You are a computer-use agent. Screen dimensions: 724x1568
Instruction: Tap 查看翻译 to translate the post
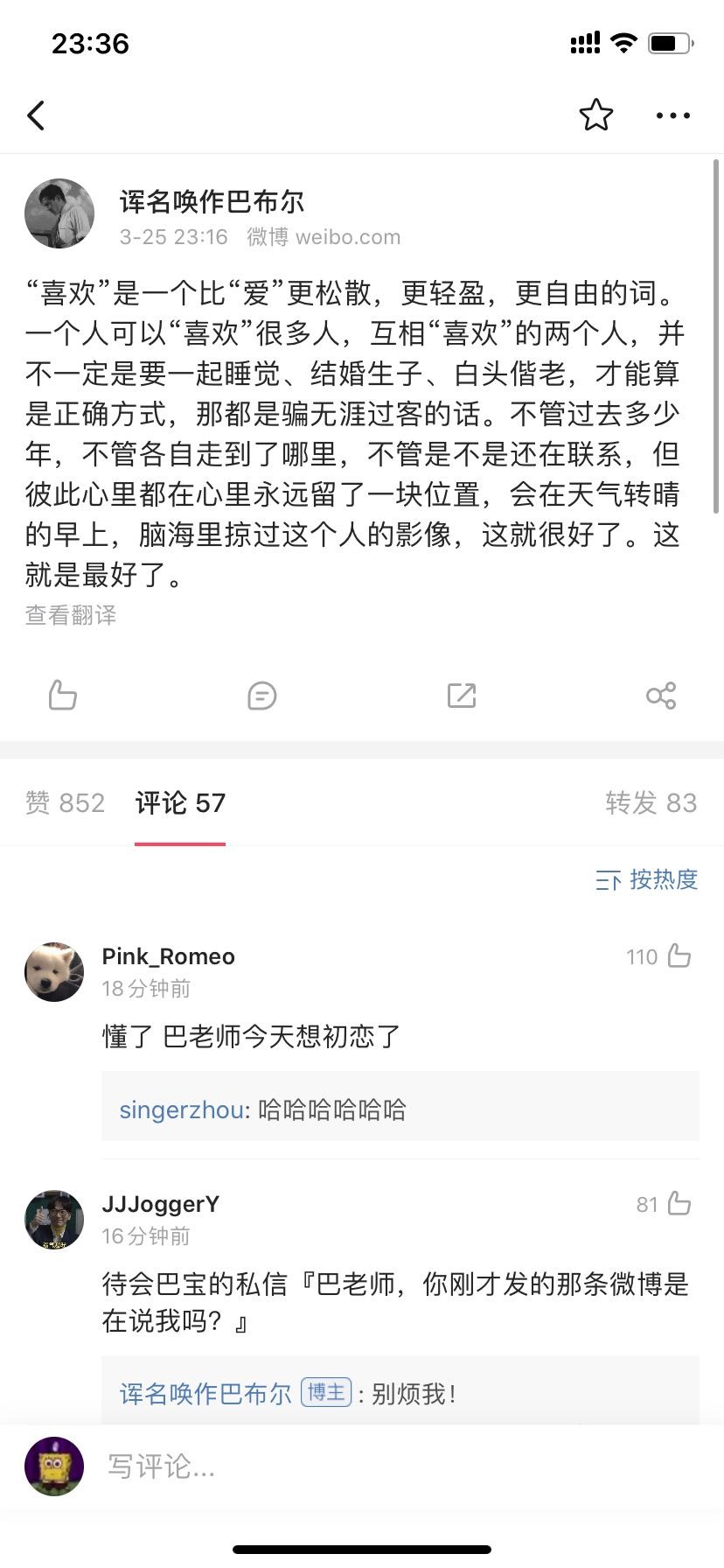tap(71, 615)
